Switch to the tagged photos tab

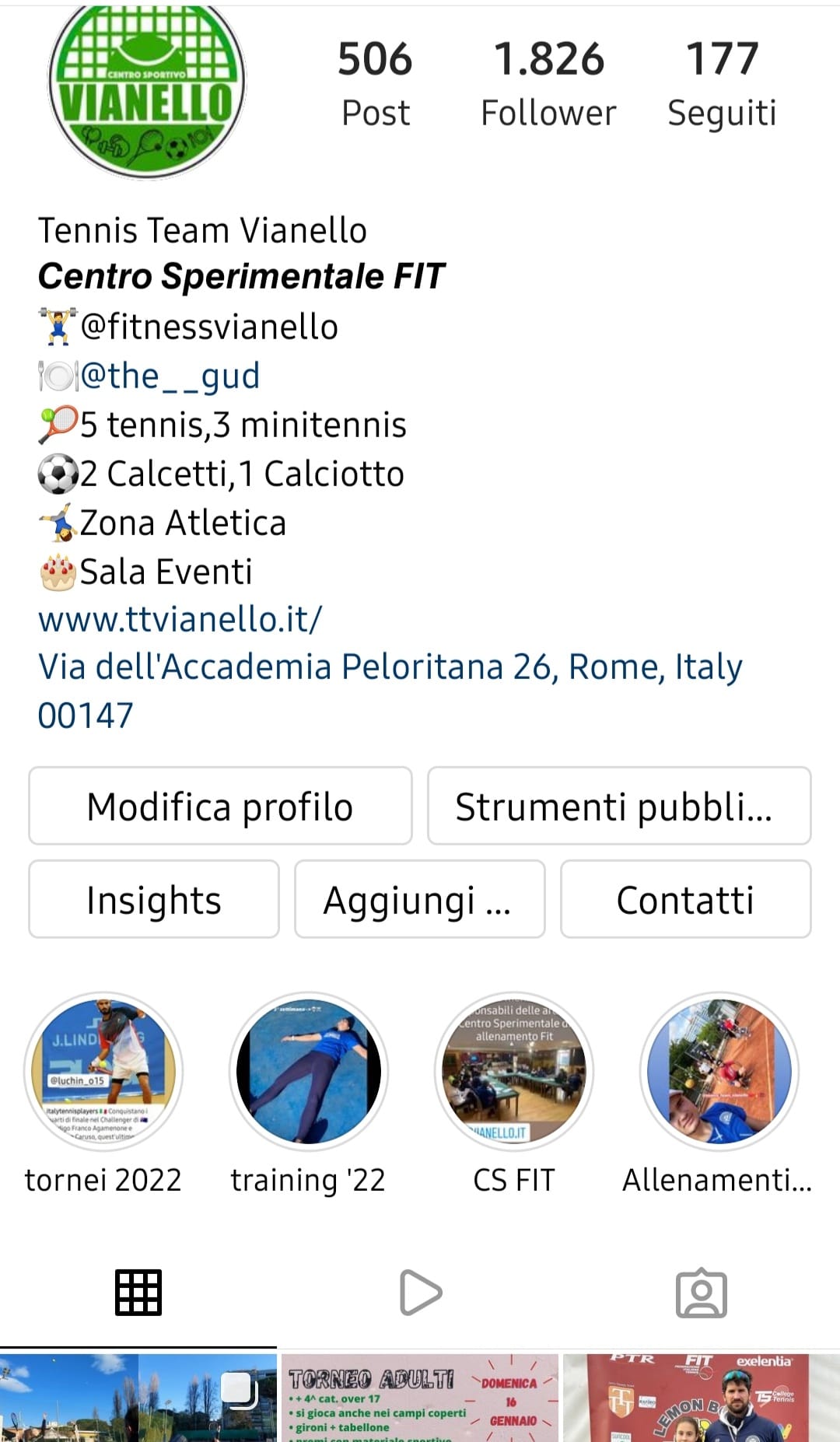coord(701,1293)
